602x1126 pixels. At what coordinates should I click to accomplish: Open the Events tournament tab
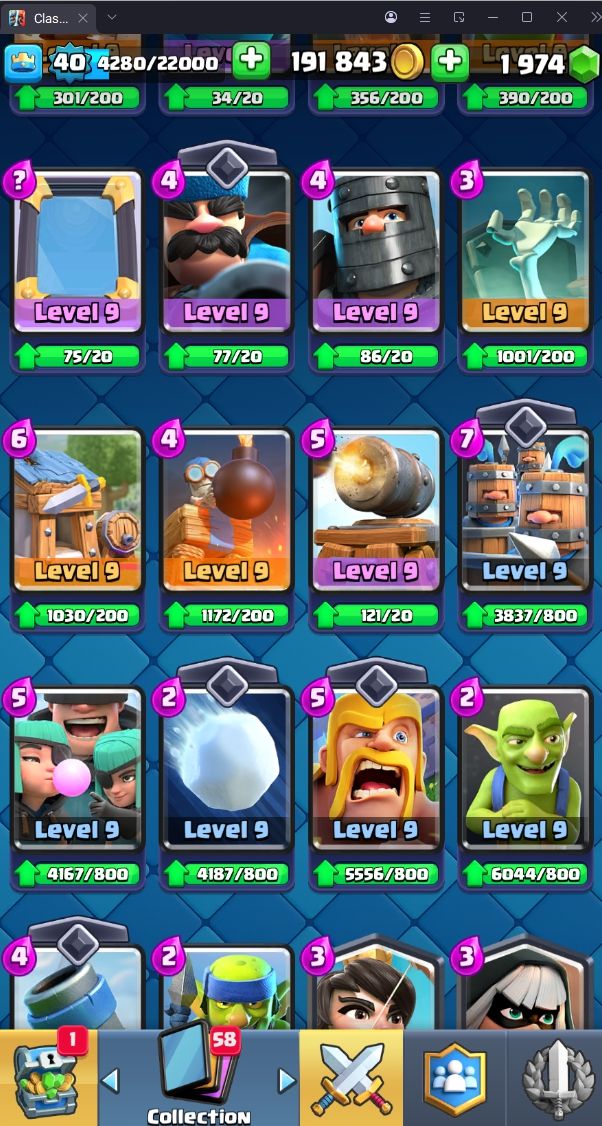(x=556, y=1080)
